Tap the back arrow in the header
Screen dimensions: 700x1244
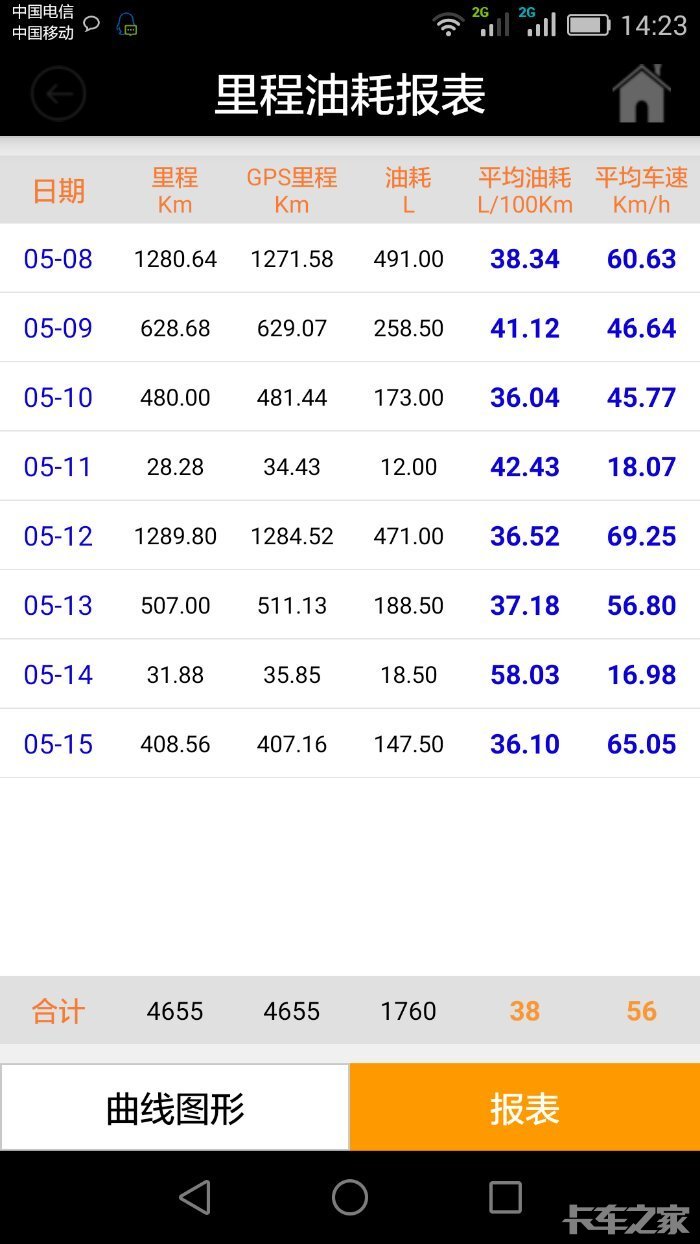click(58, 94)
